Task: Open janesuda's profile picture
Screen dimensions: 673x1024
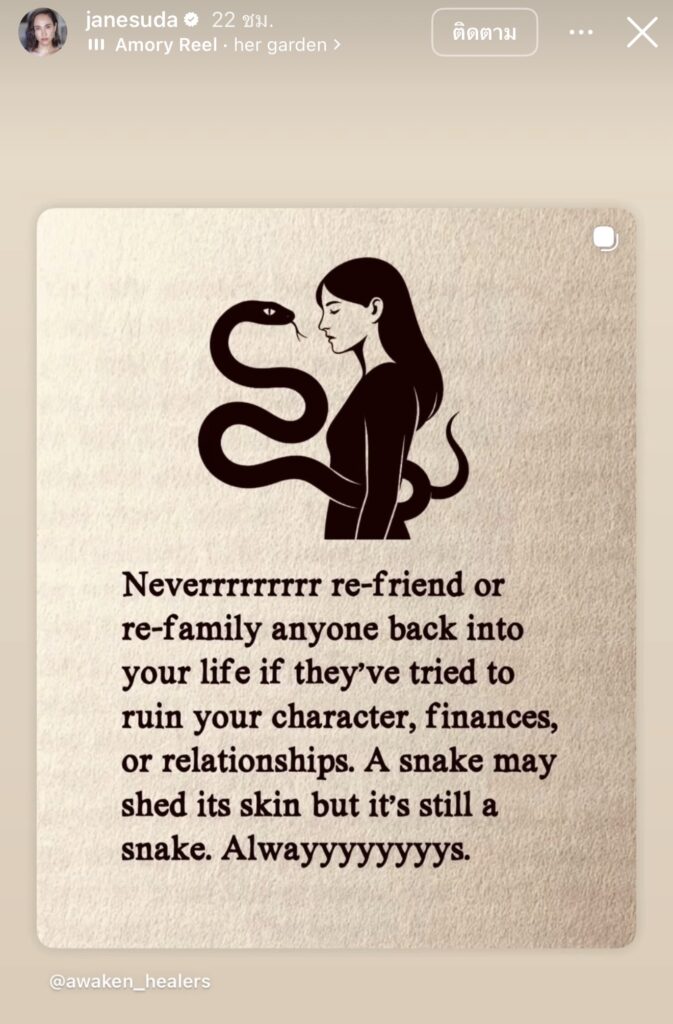Action: (43, 32)
